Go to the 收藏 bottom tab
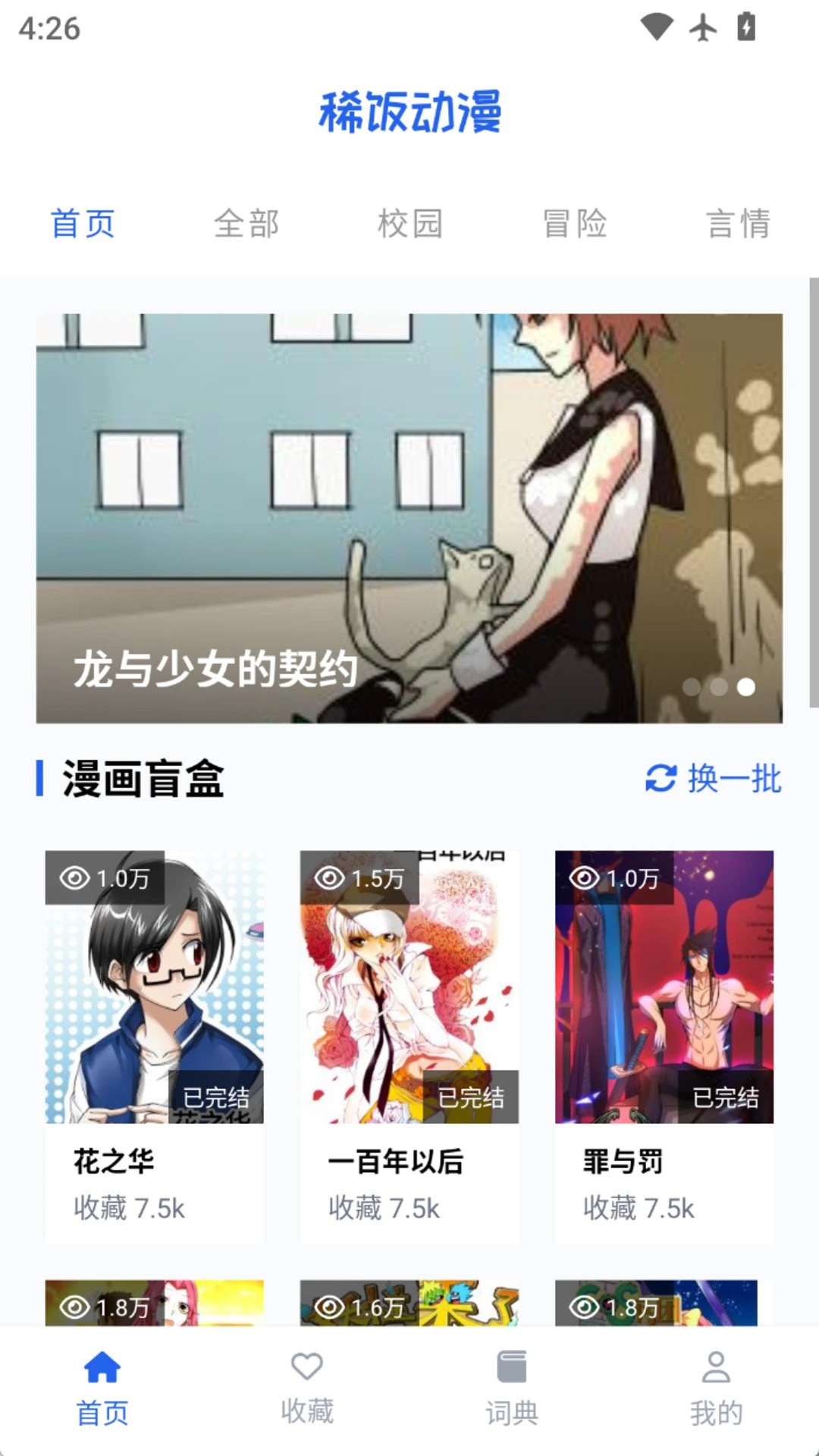 tap(307, 1388)
